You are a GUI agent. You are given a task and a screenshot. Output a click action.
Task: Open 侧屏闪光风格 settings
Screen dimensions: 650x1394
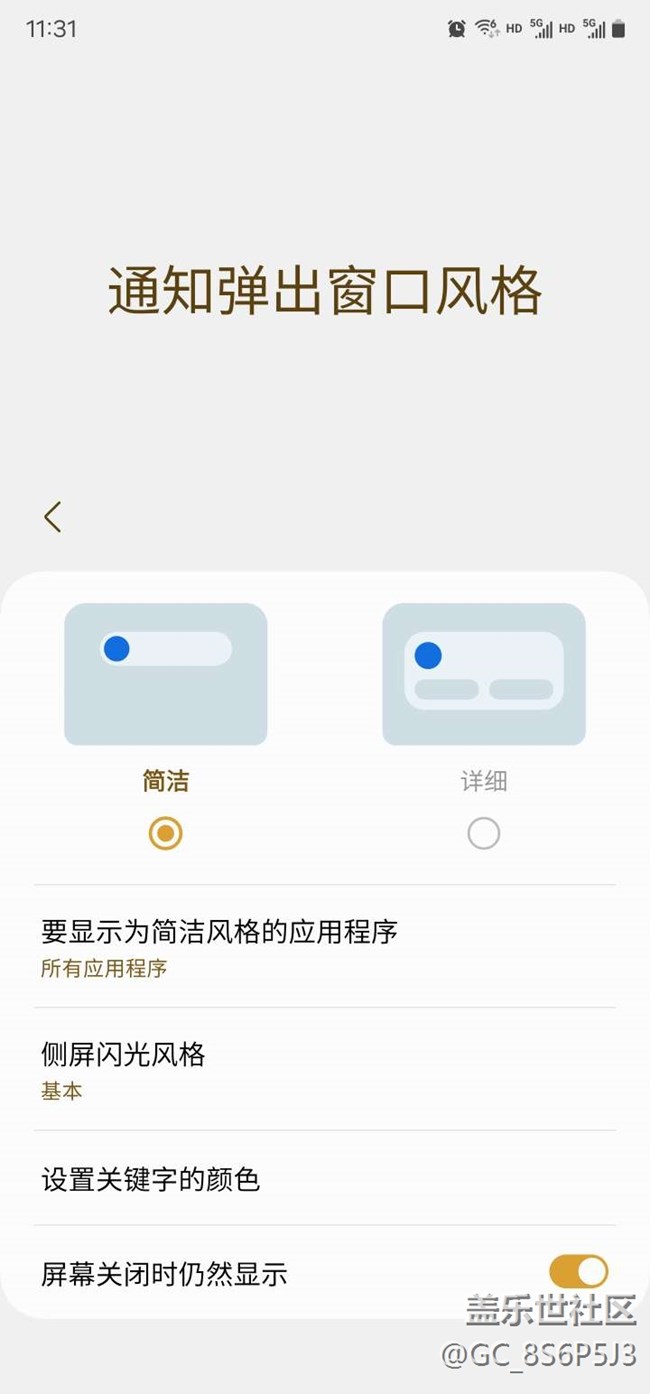324,1069
